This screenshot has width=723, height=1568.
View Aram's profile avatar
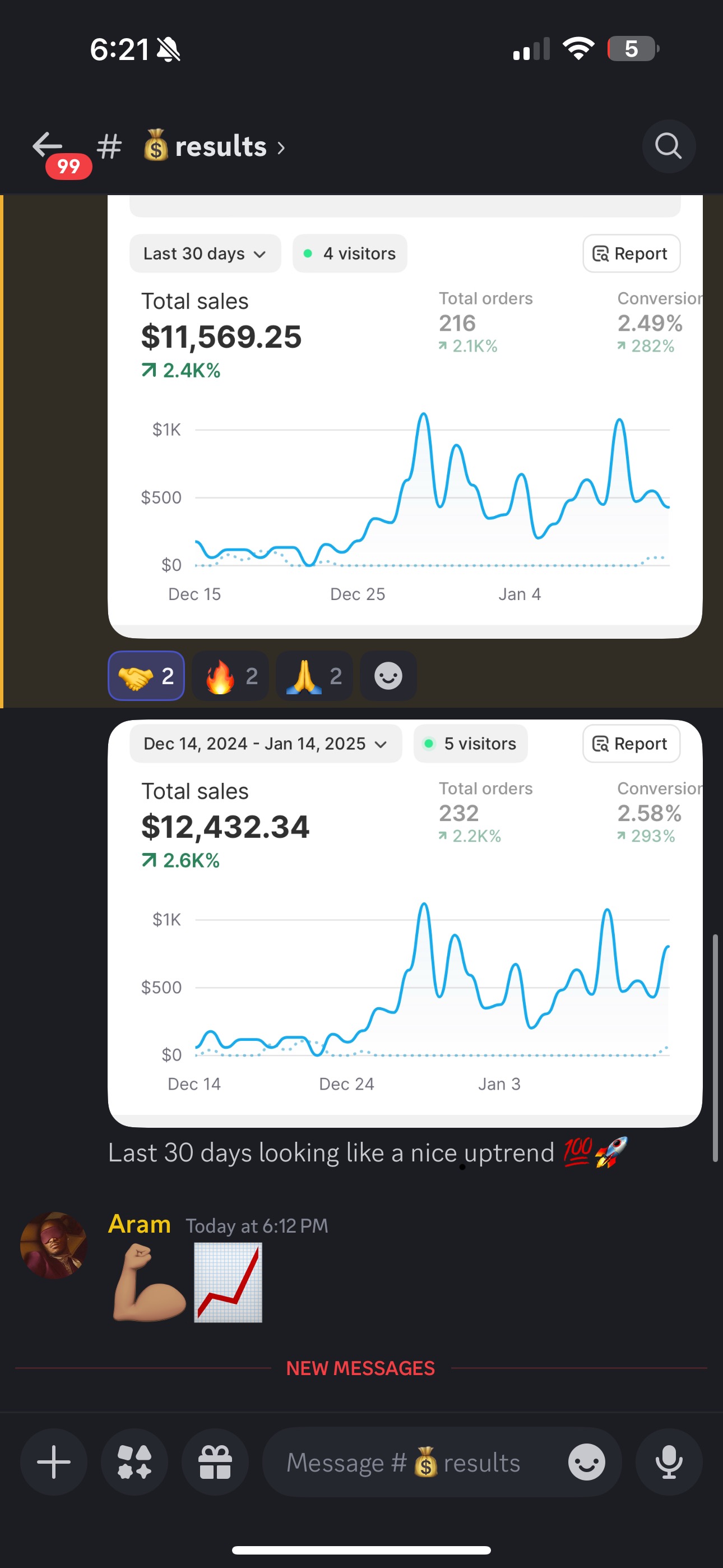pos(54,1246)
